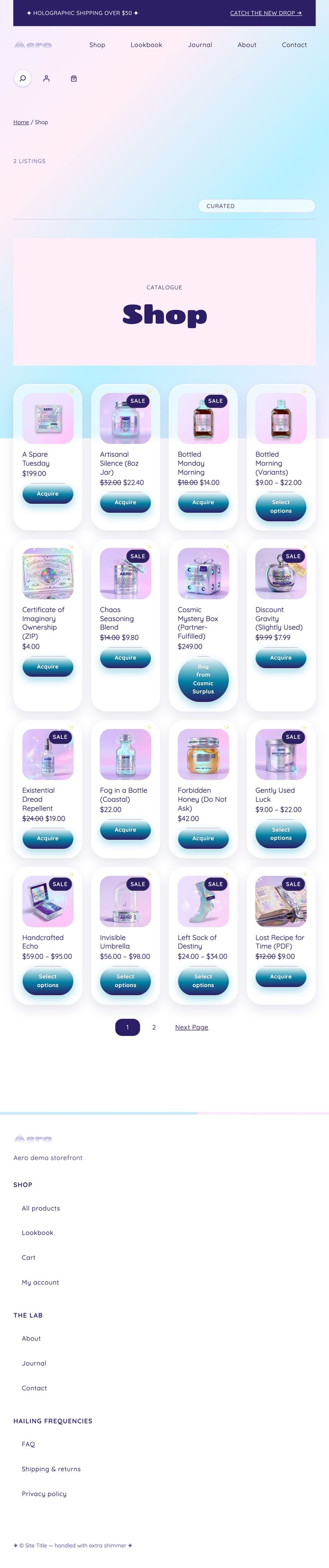View Shipping & returns page
Image resolution: width=329 pixels, height=1568 pixels.
pyautogui.click(x=51, y=1469)
